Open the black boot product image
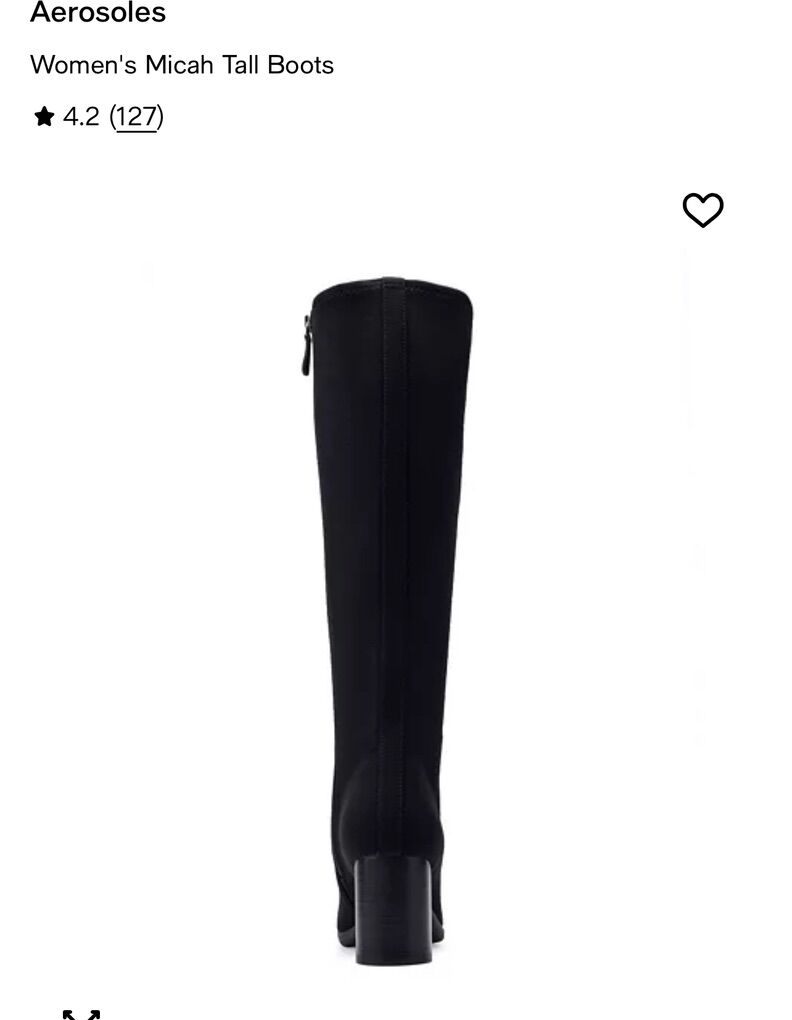 coord(394,600)
